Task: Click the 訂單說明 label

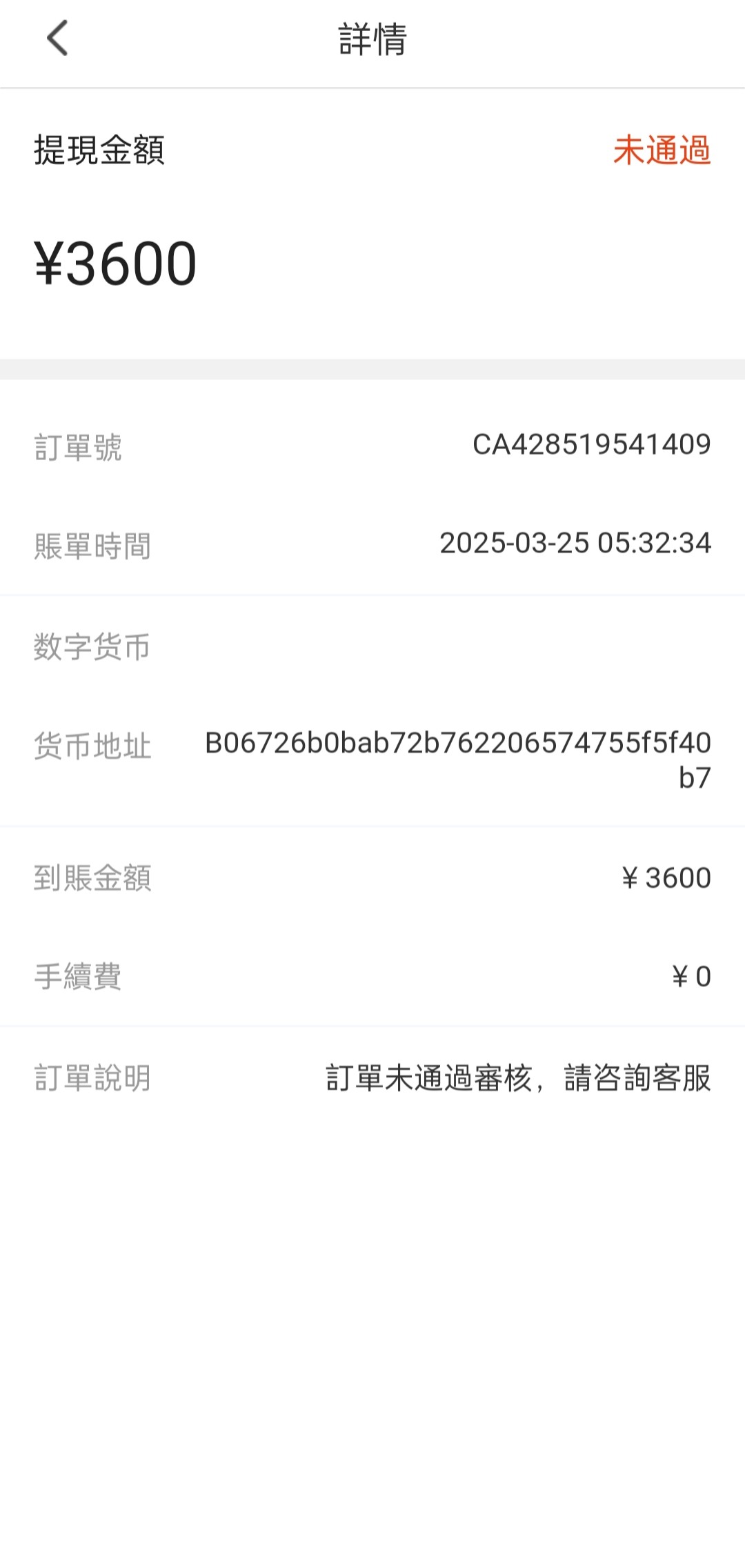Action: (x=93, y=1080)
